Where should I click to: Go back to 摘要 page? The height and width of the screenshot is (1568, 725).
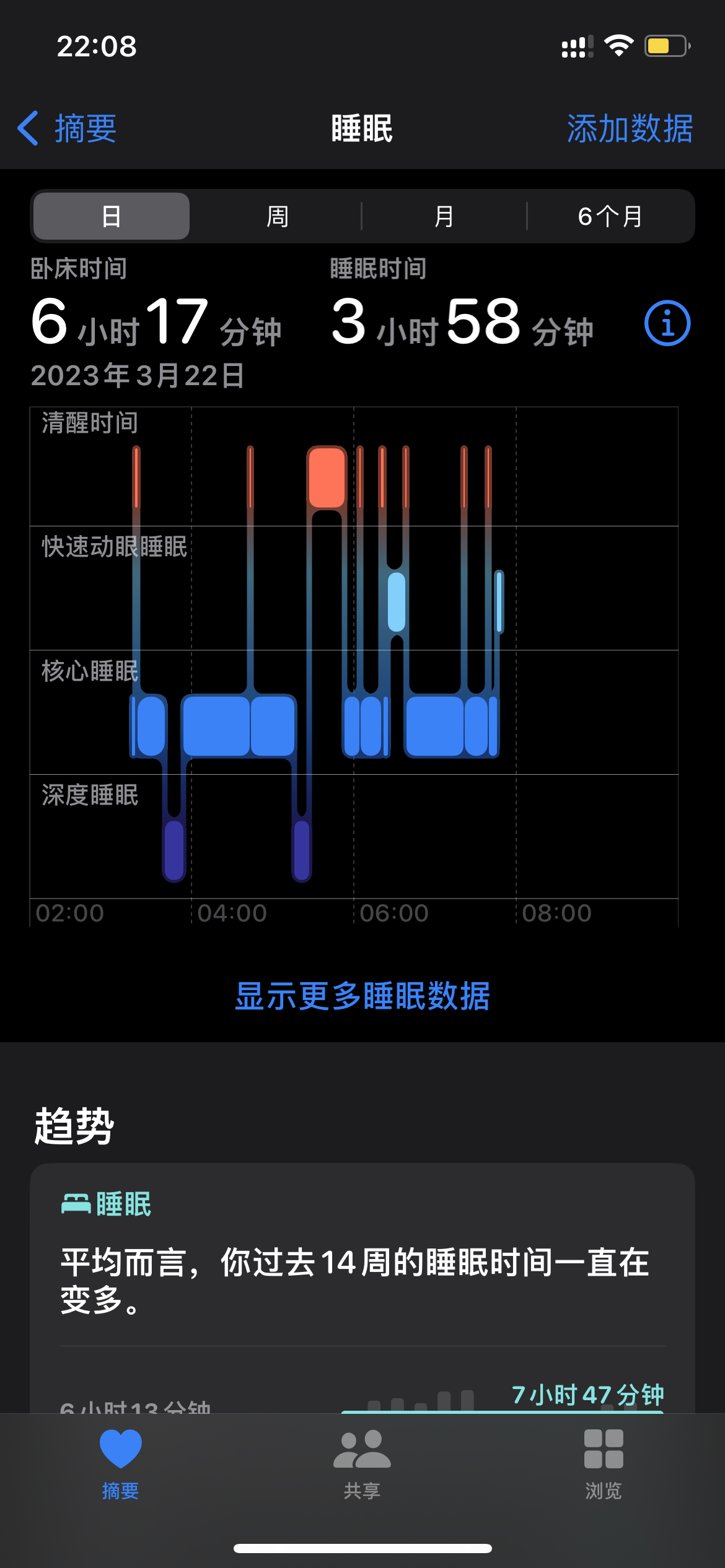68,129
